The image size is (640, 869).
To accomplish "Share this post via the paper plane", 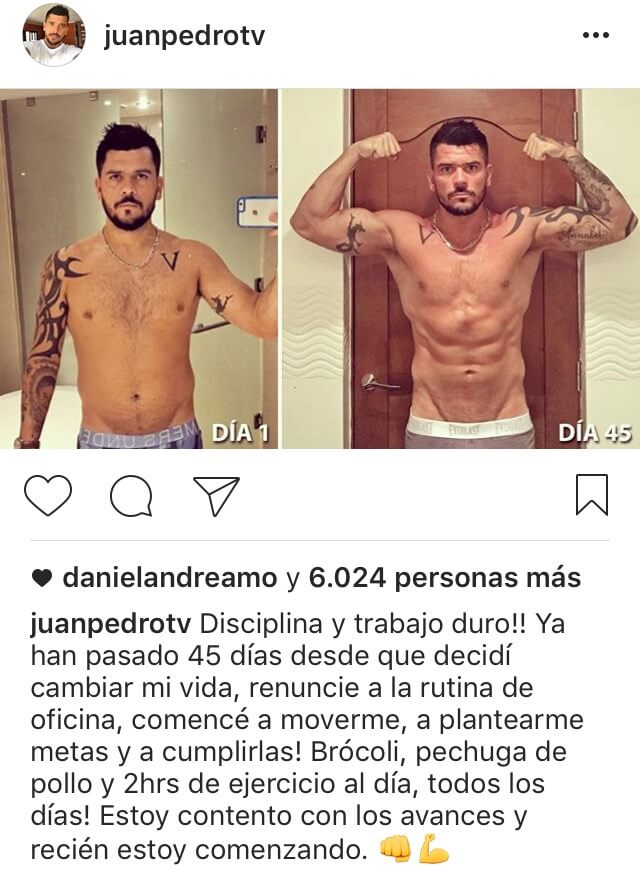I will (215, 496).
